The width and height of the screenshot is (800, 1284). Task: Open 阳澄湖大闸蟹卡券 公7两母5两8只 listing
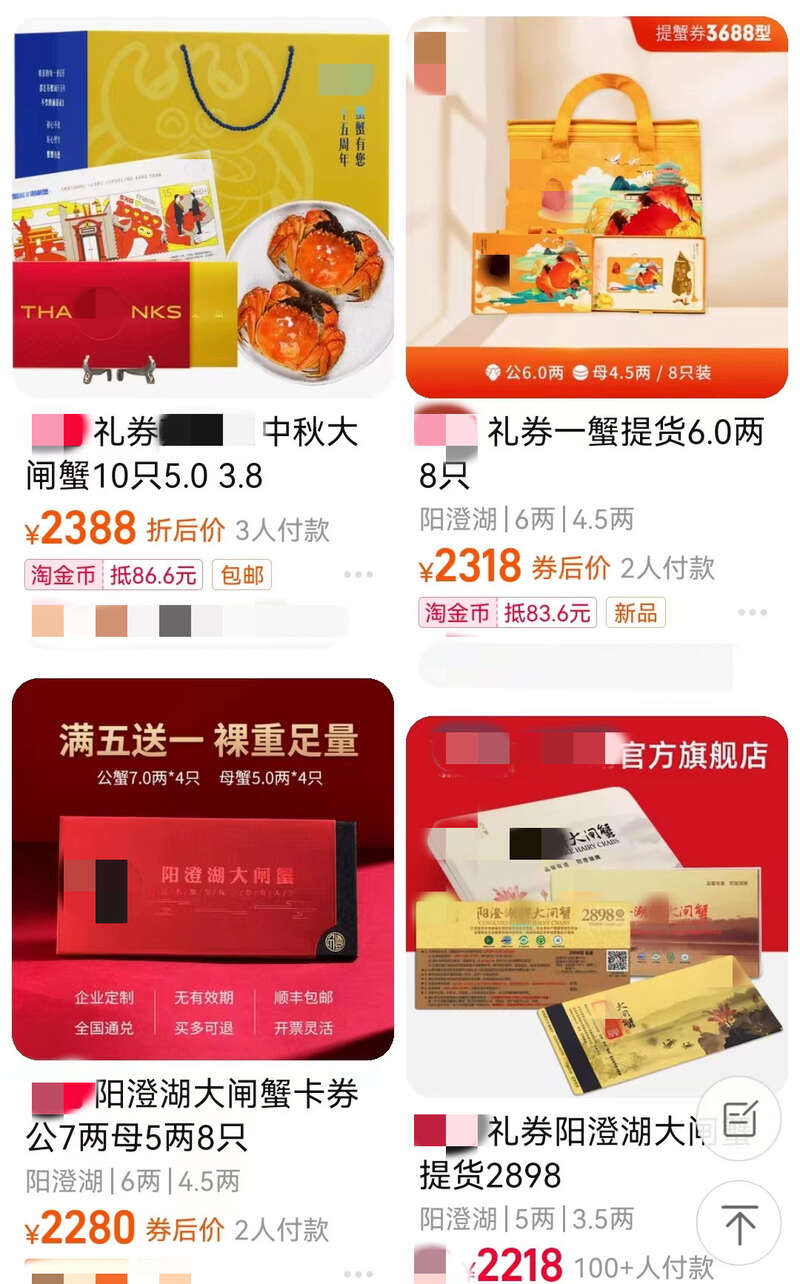click(x=202, y=868)
